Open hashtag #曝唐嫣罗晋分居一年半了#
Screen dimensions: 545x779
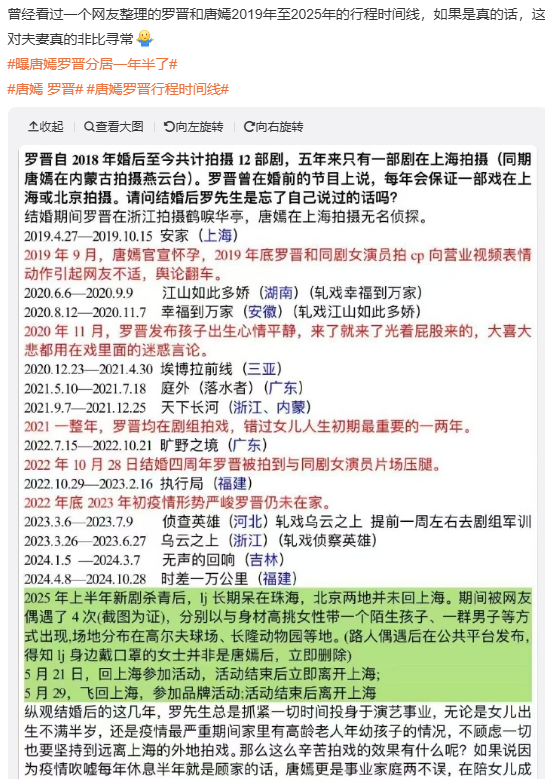[92, 64]
